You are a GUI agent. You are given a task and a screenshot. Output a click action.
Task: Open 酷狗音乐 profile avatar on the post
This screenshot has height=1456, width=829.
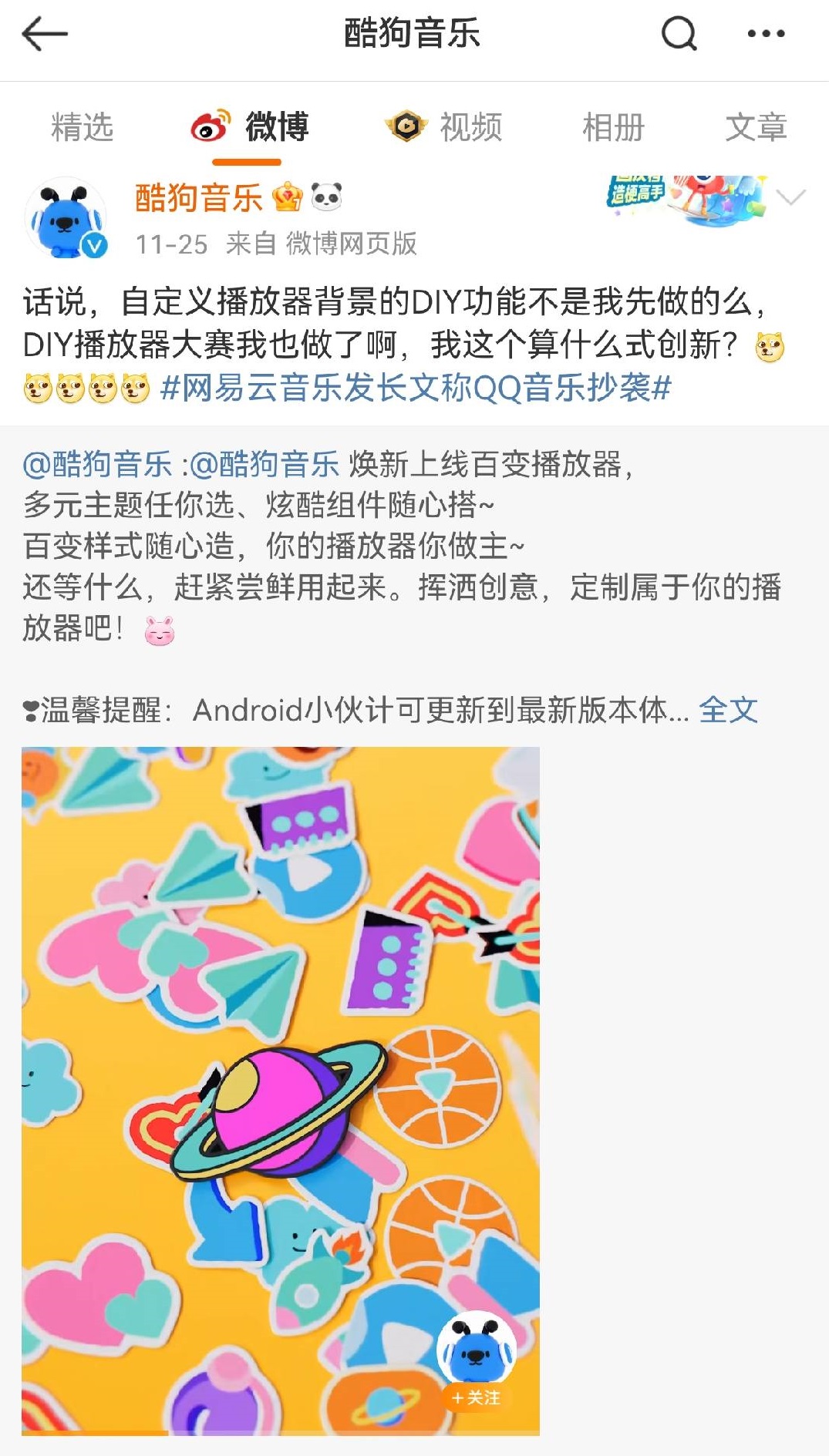[66, 219]
